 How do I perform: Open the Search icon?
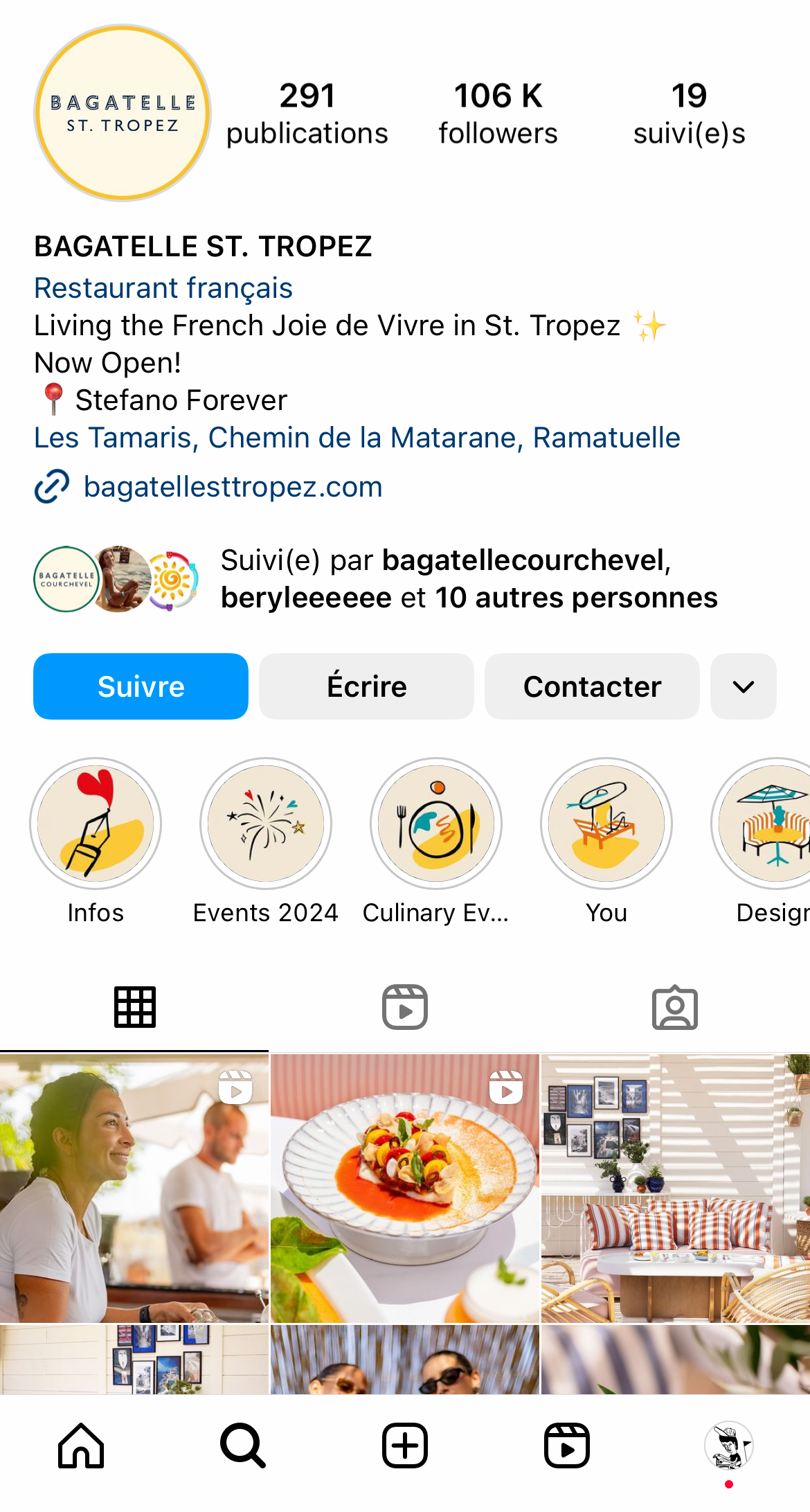coord(243,1445)
